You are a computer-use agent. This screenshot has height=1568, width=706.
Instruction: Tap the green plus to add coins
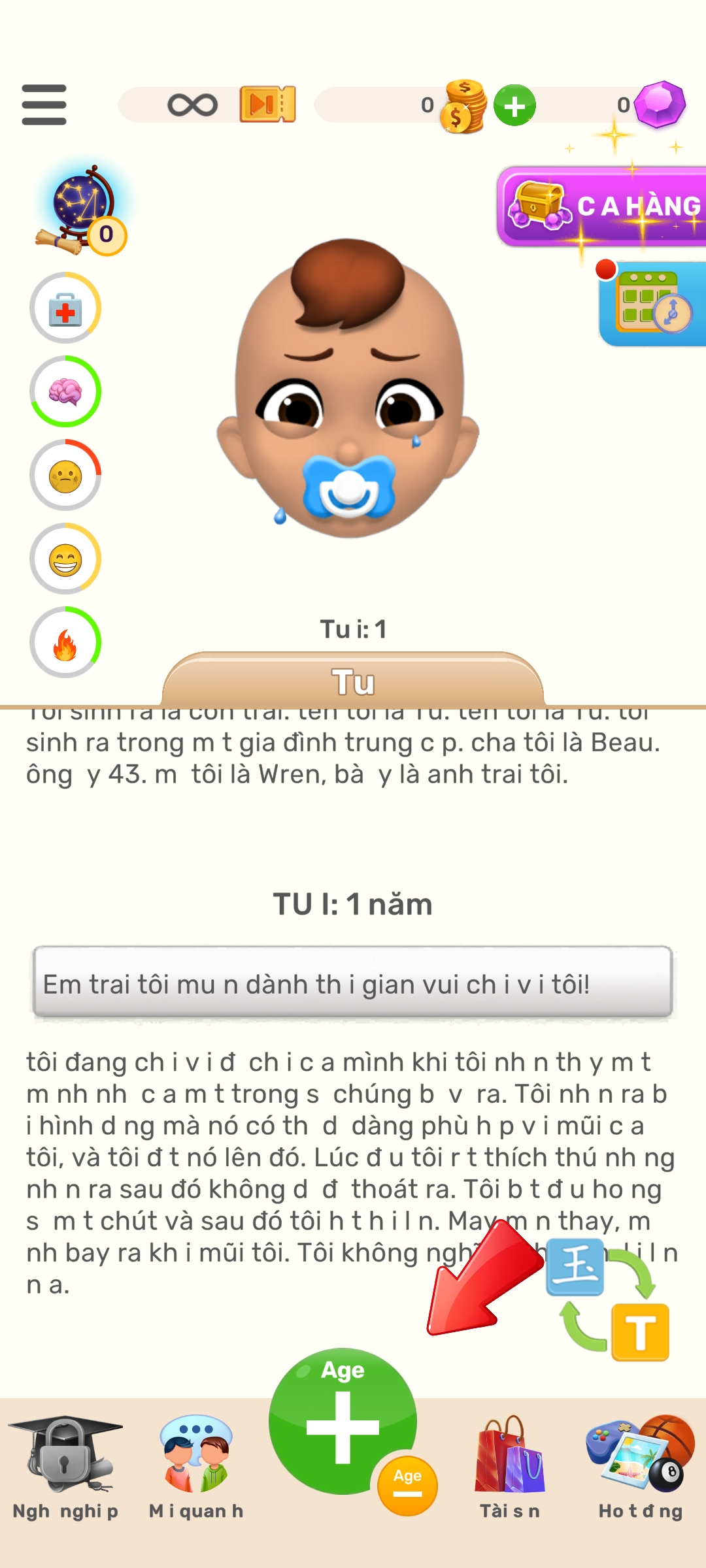coord(514,106)
